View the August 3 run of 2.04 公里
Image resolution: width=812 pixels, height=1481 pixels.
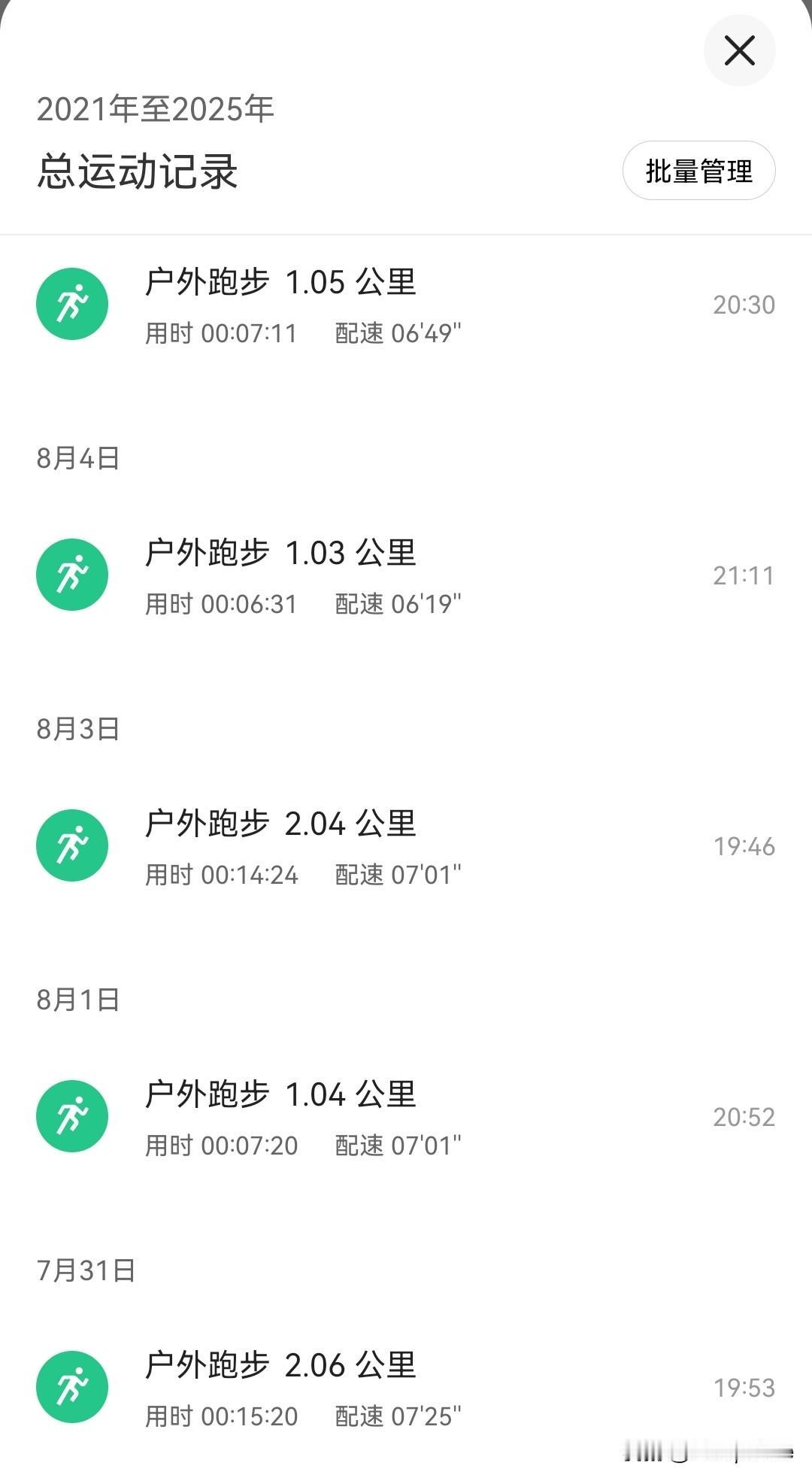coord(406,846)
